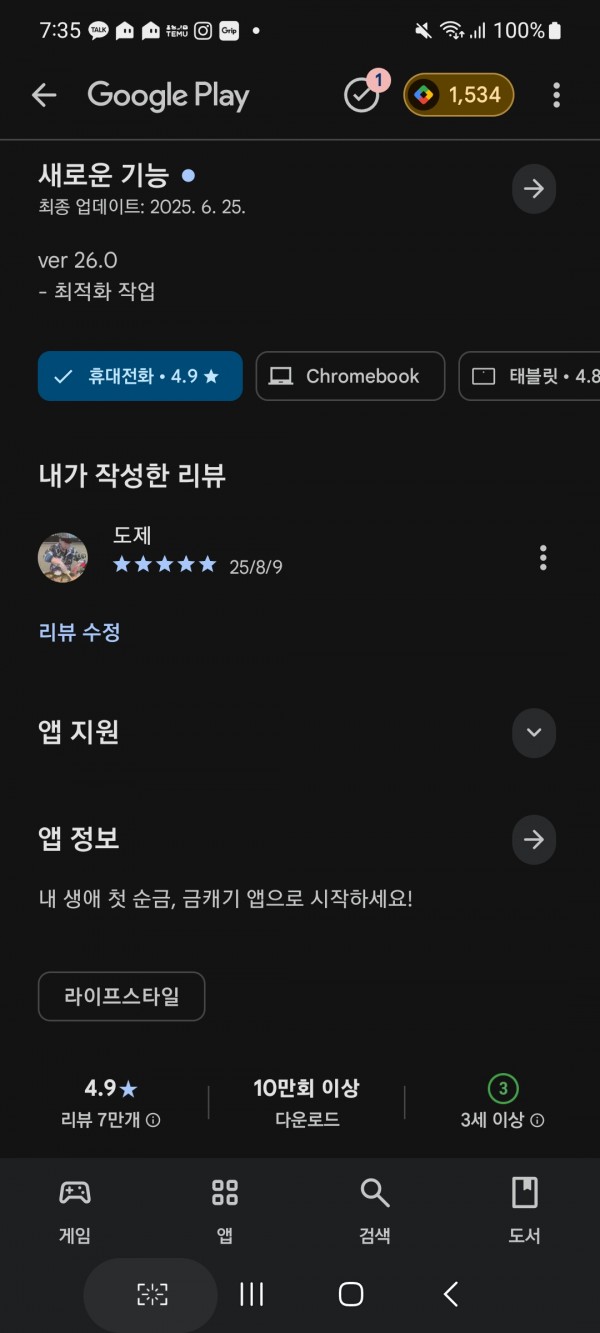
Task: Switch to the 도서 tab
Action: point(525,1210)
